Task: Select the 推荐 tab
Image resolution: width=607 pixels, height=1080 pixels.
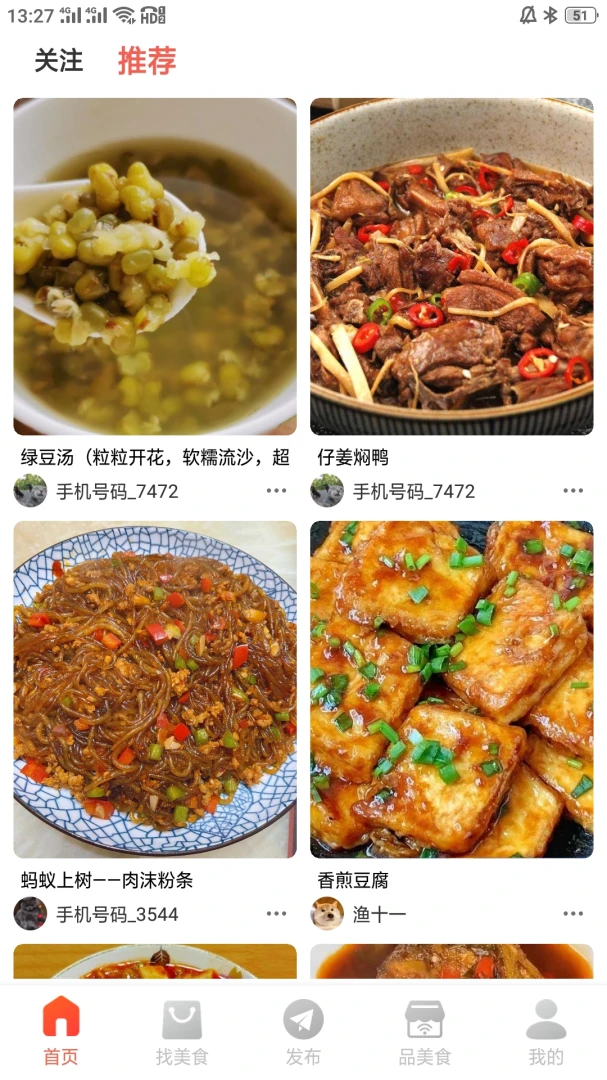Action: tap(147, 61)
